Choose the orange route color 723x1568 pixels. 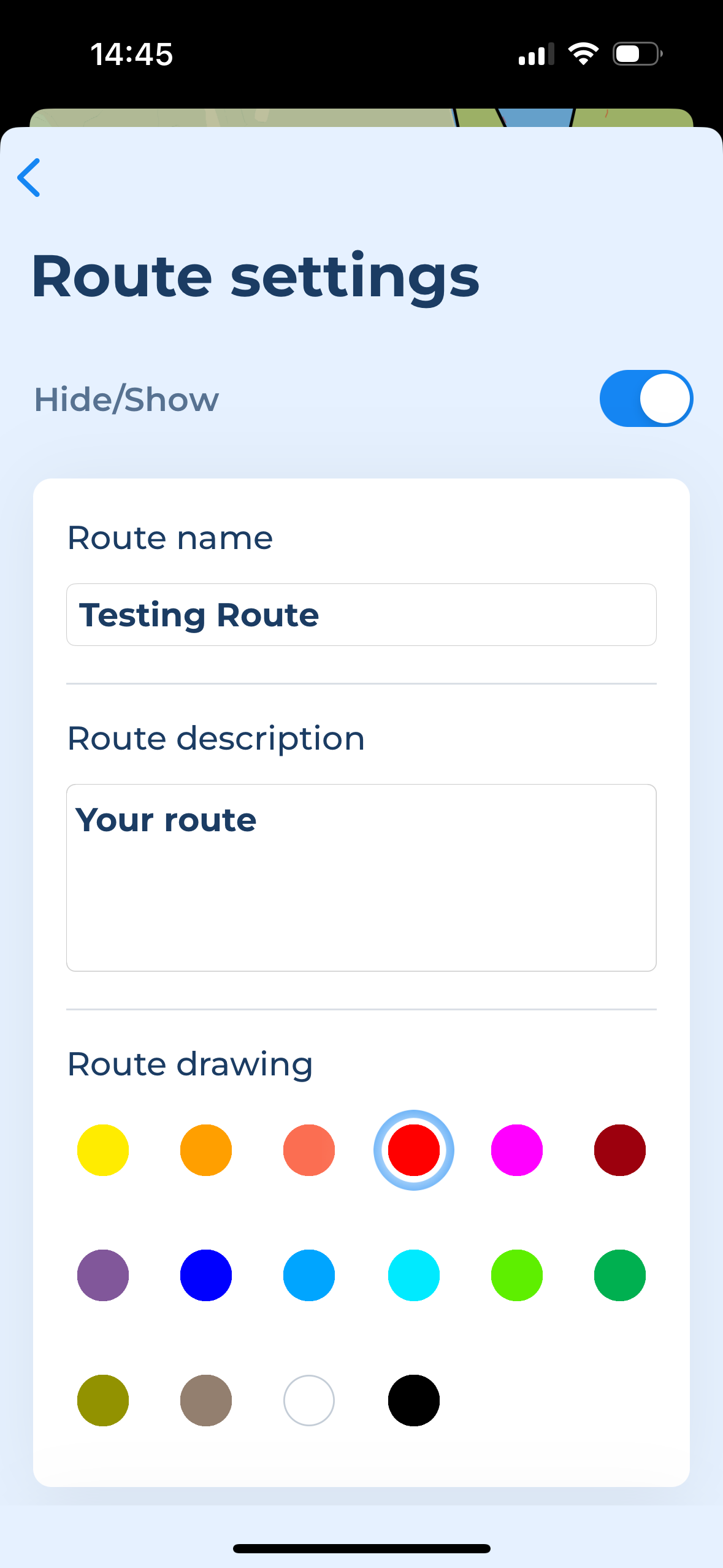point(206,1150)
